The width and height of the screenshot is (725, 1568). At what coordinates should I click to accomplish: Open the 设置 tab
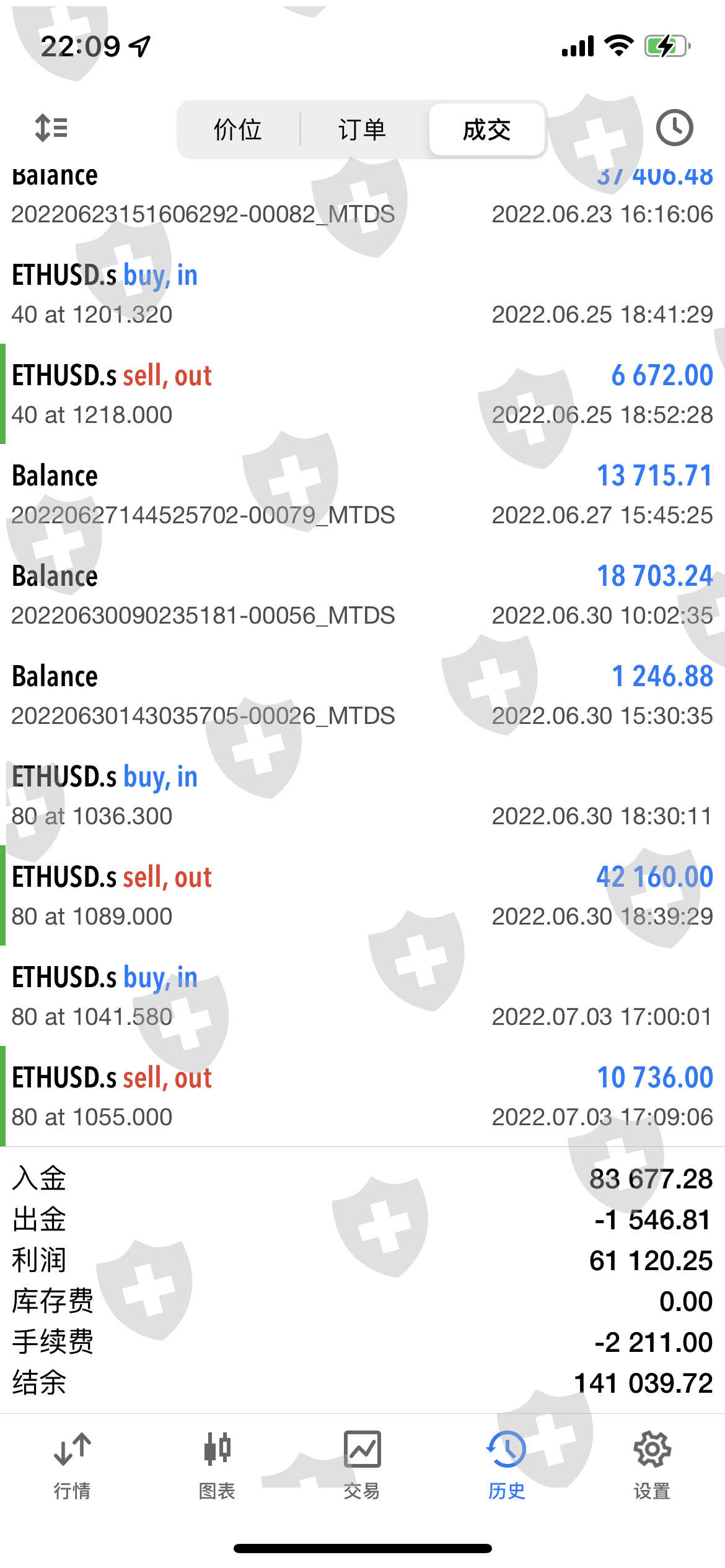(652, 1464)
